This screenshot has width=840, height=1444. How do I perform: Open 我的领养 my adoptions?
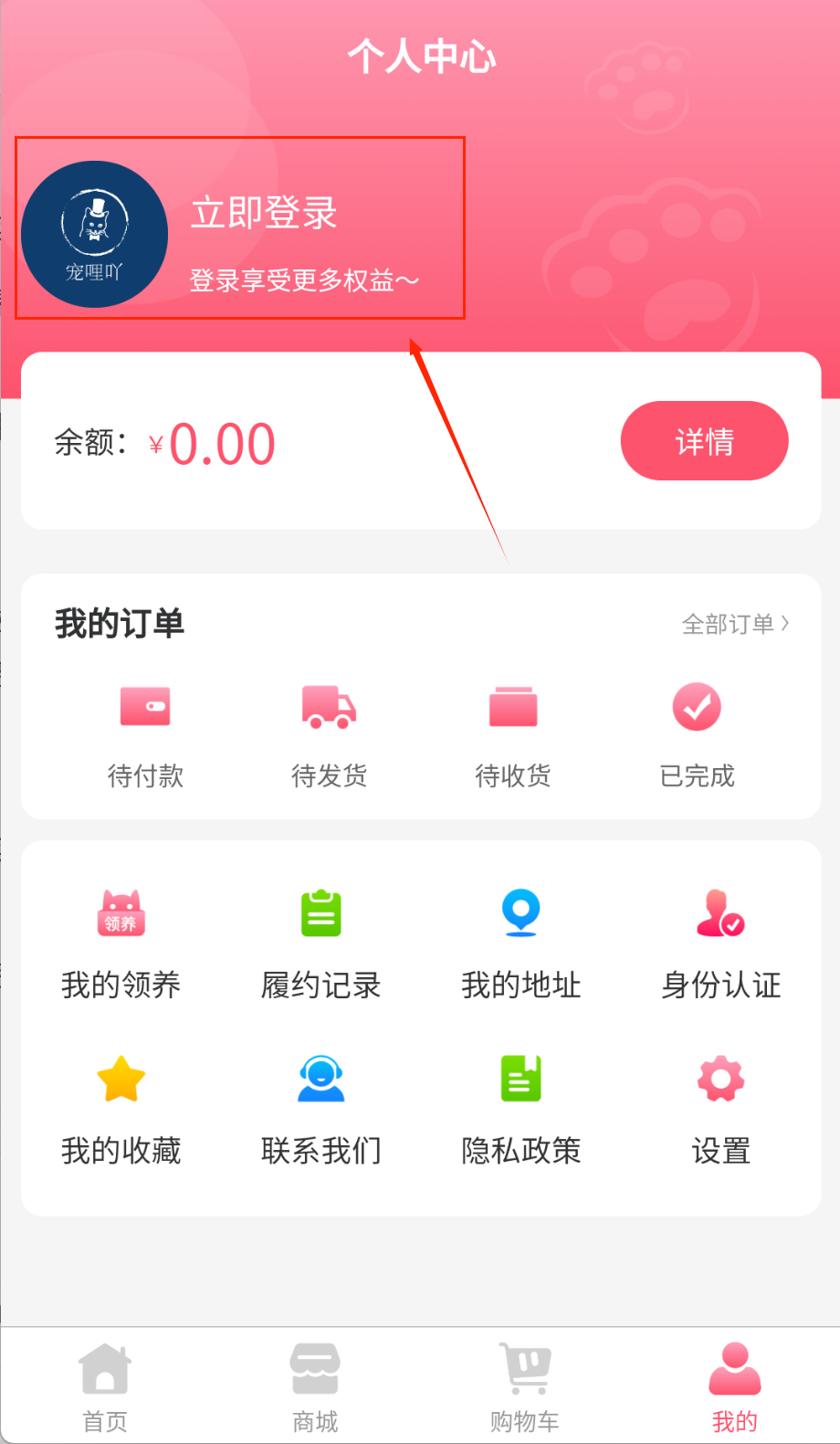[121, 942]
